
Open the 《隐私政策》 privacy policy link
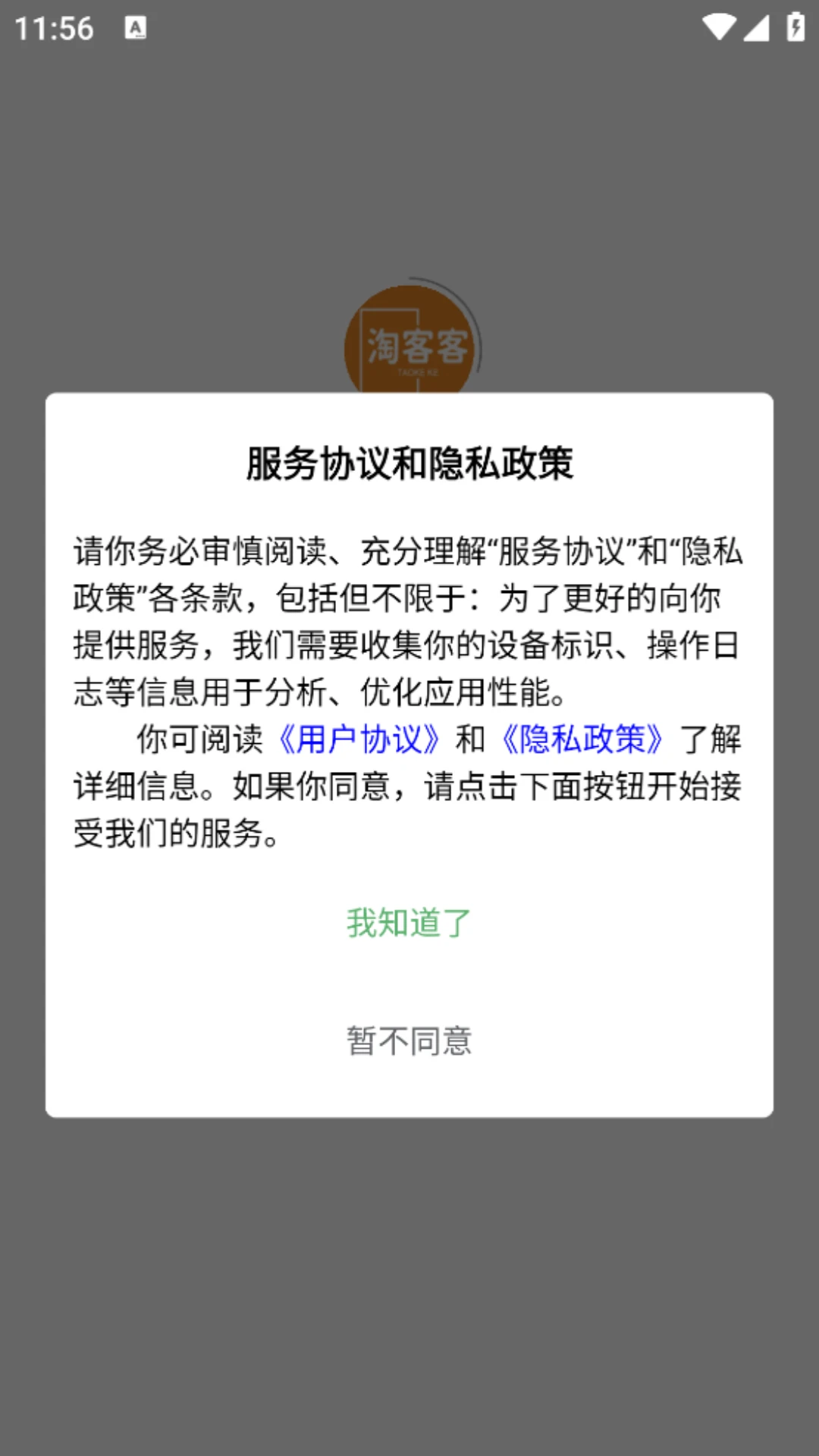pos(582,741)
